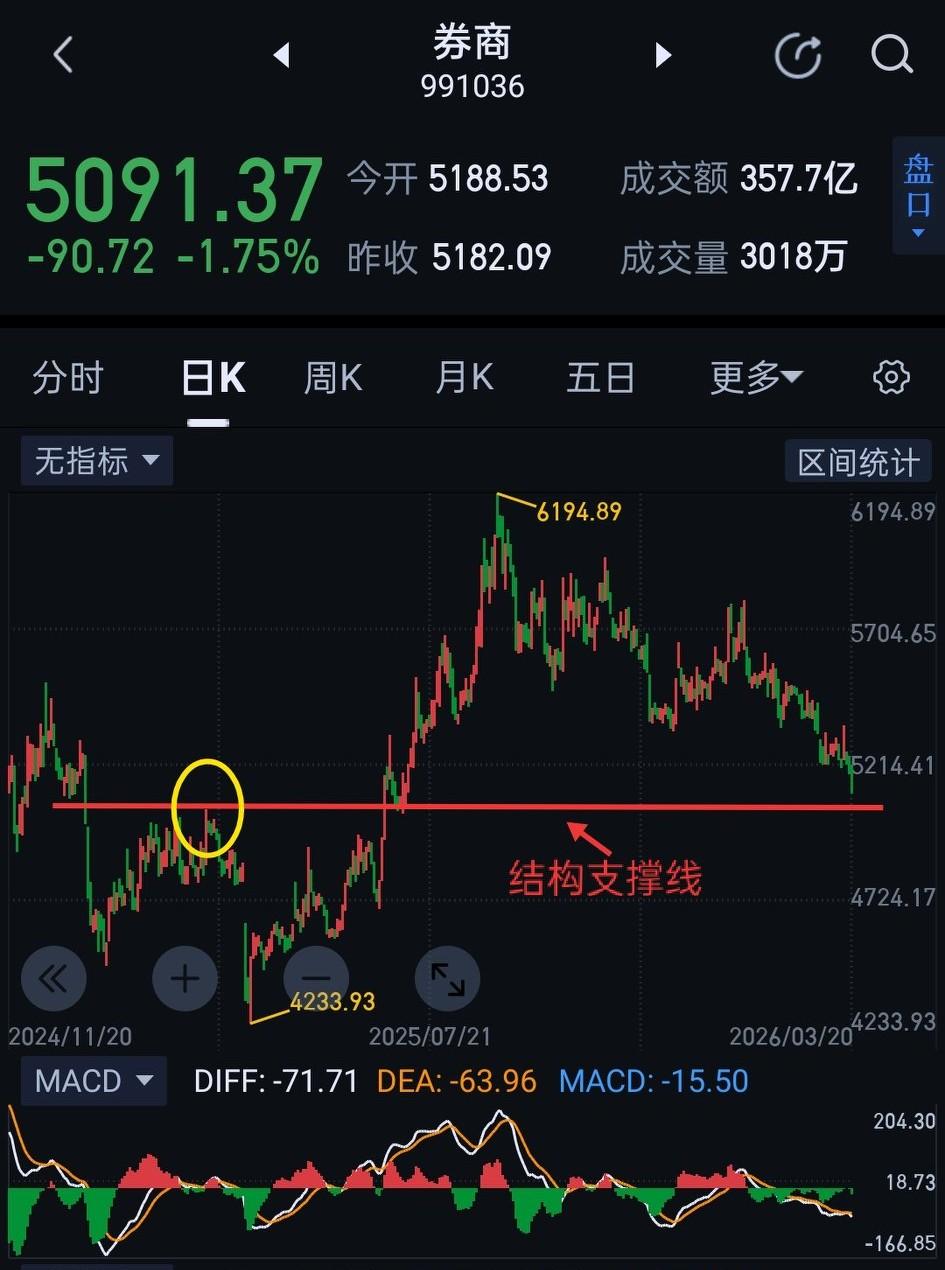Switch to the 五日 five-day view
945x1270 pixels.
pyautogui.click(x=601, y=377)
